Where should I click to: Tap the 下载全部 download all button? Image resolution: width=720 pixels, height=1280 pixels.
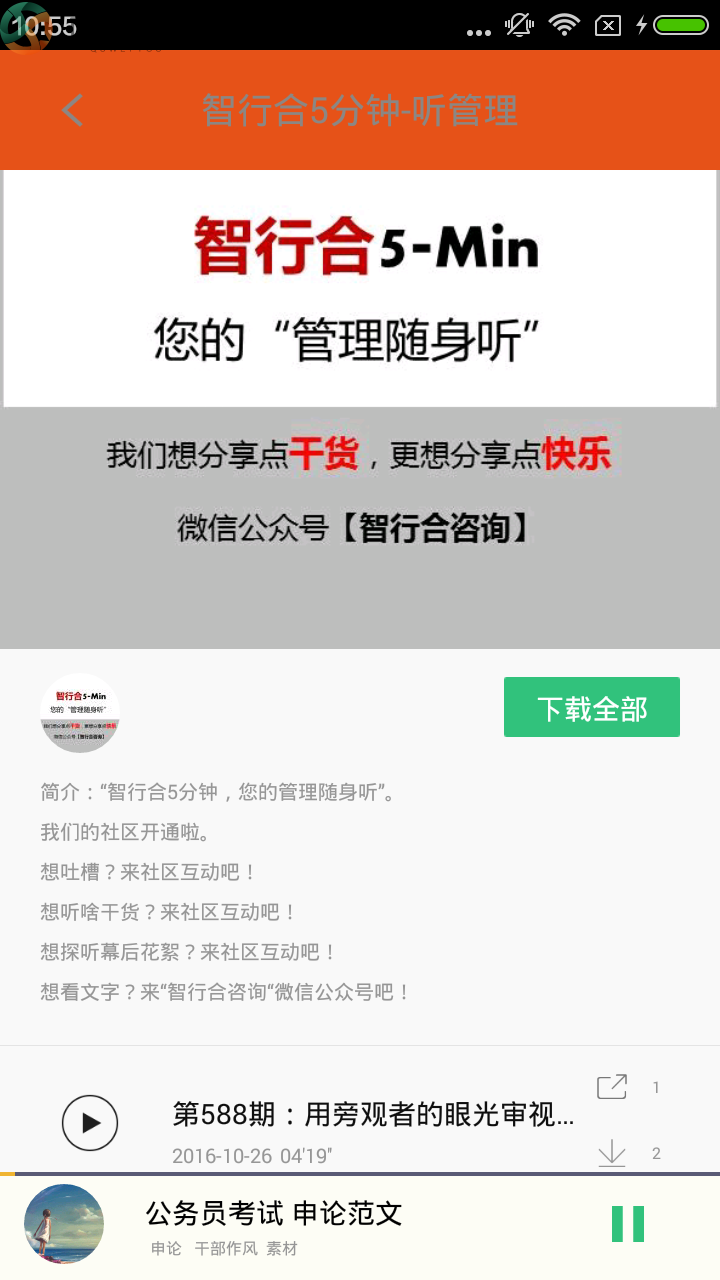point(592,708)
